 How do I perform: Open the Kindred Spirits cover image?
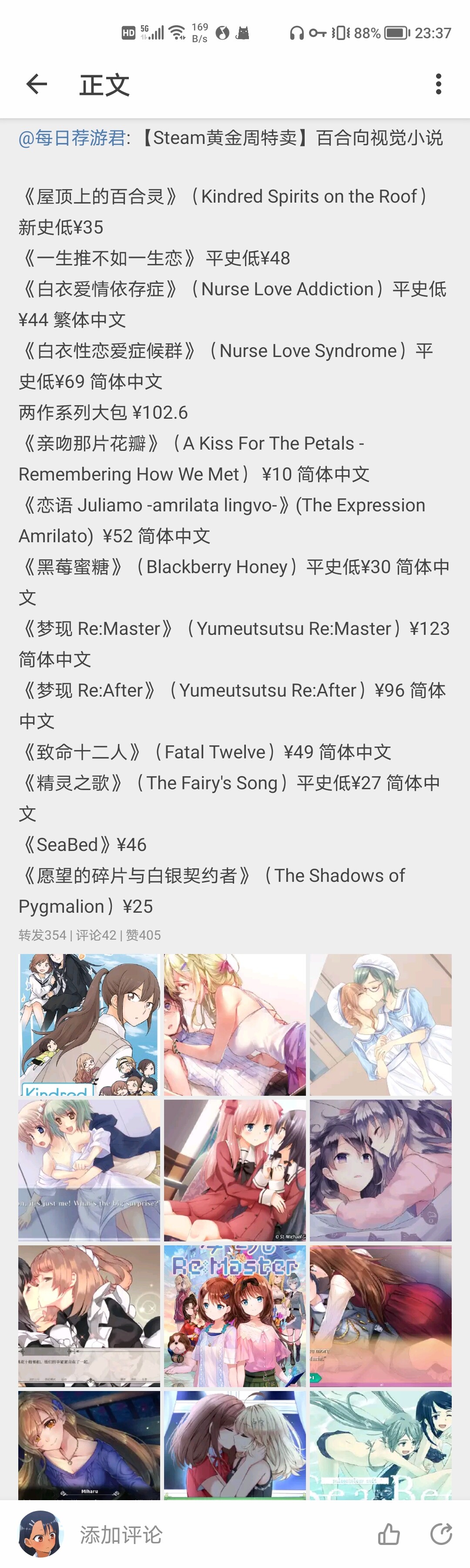(89, 1024)
